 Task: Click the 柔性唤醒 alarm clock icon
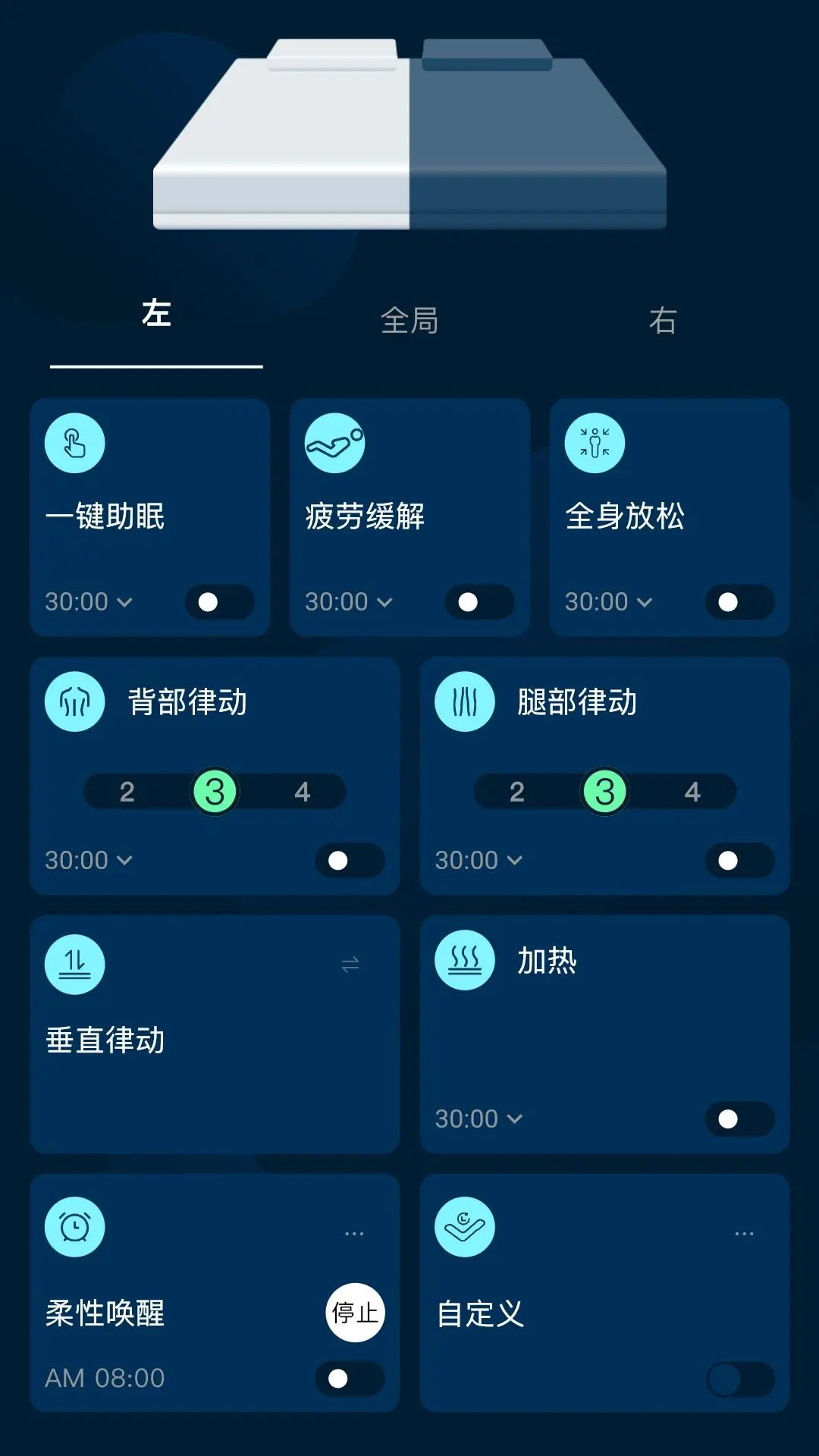pos(74,1225)
